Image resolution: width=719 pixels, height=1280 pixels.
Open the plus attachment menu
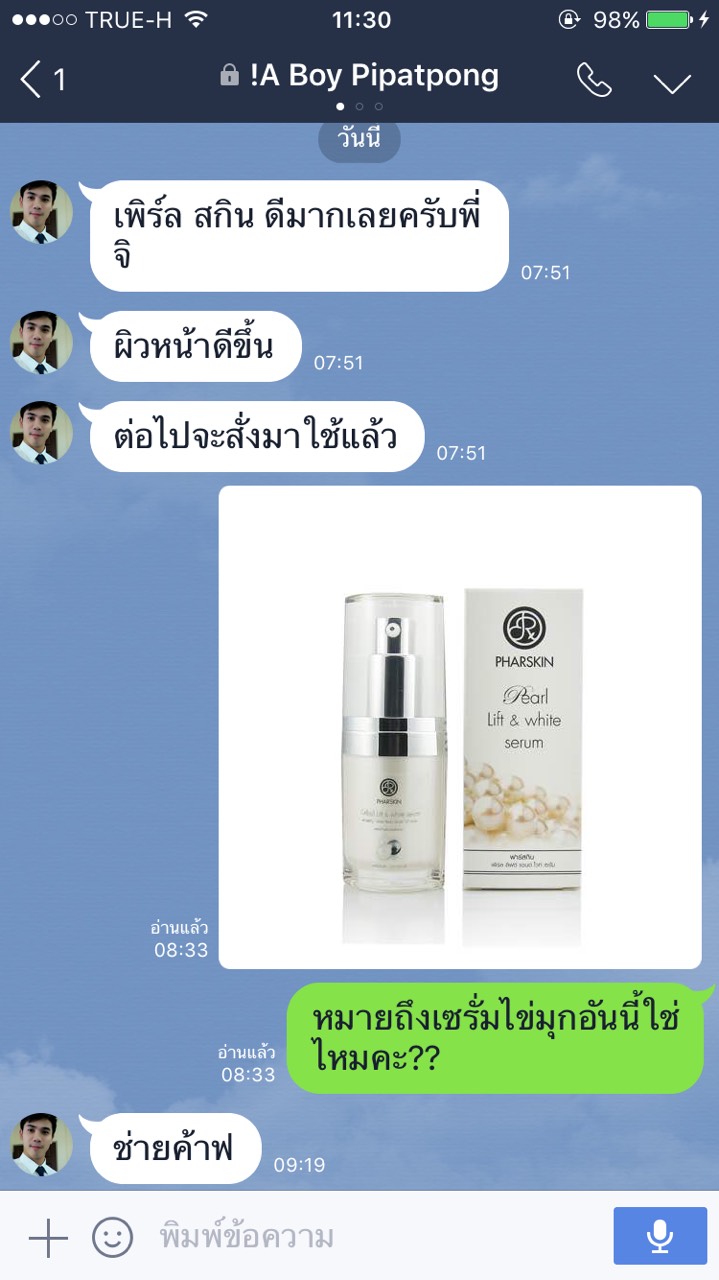pos(48,1238)
